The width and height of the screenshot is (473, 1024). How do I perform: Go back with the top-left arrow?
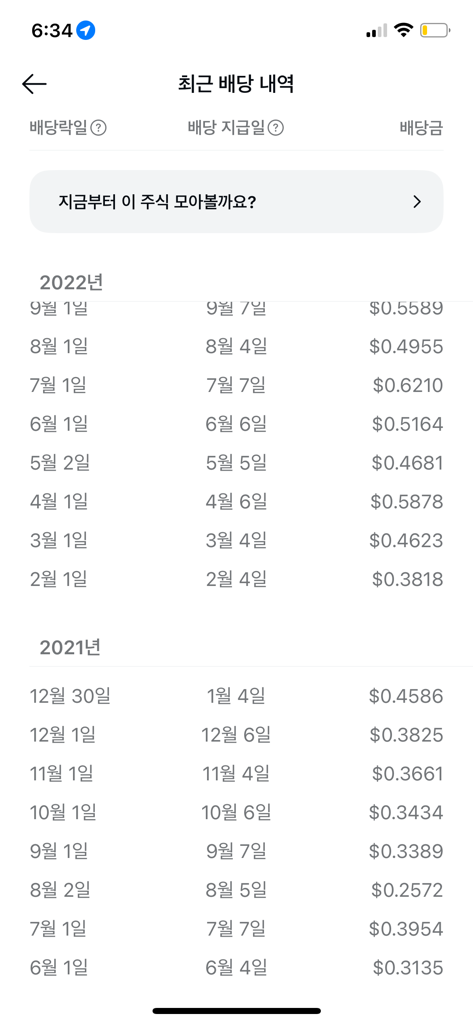tap(34, 84)
